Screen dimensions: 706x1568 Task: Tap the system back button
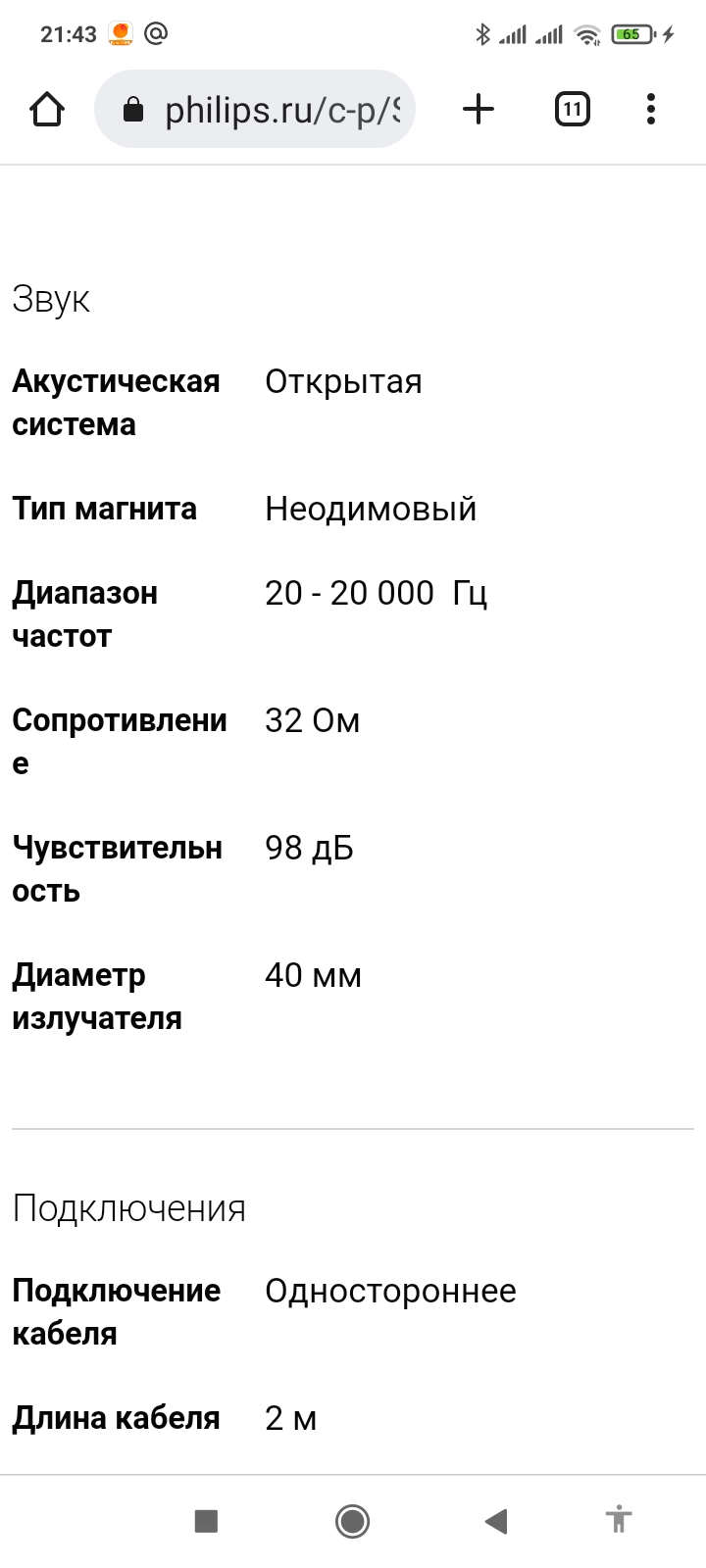pyautogui.click(x=496, y=1521)
